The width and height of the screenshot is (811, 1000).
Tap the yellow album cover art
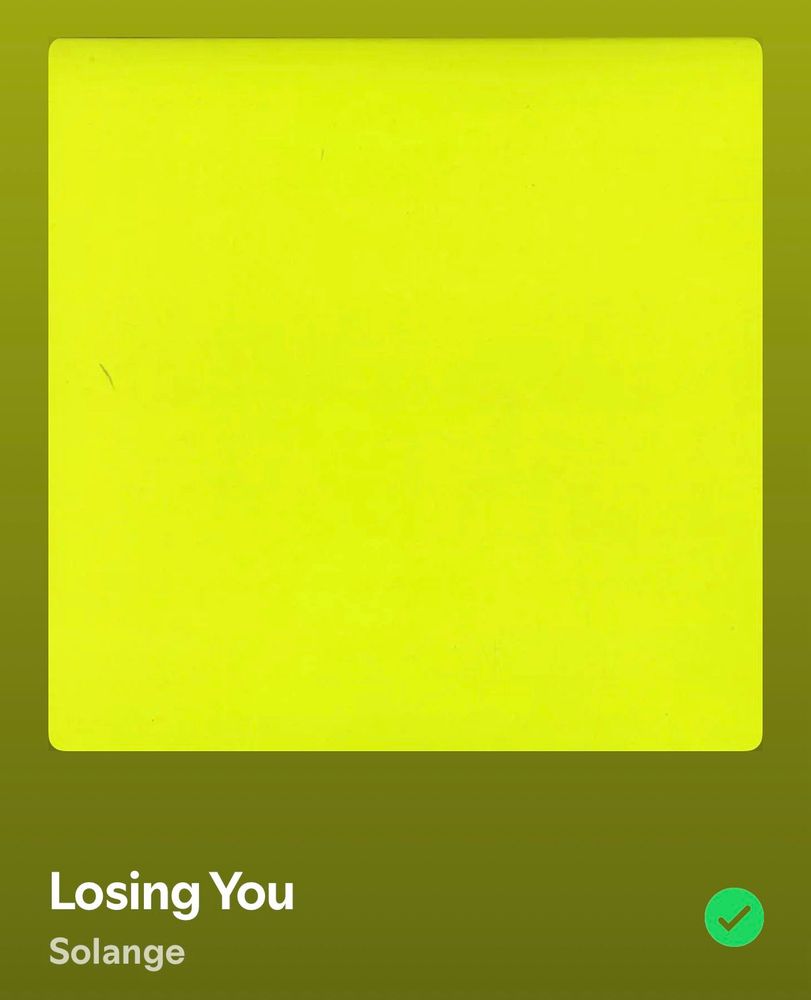pyautogui.click(x=405, y=394)
